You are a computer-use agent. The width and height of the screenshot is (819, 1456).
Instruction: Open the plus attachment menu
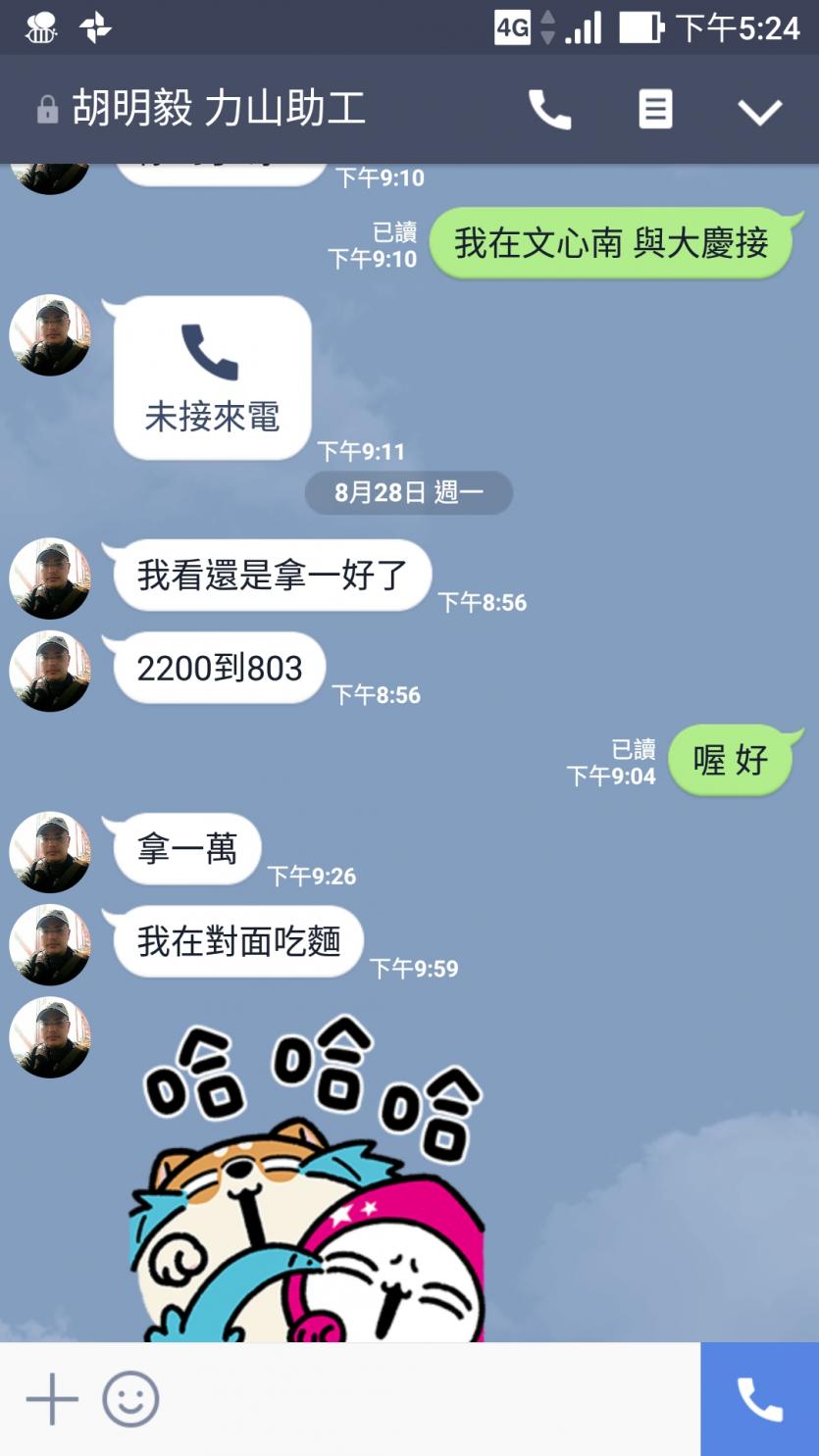52,1399
